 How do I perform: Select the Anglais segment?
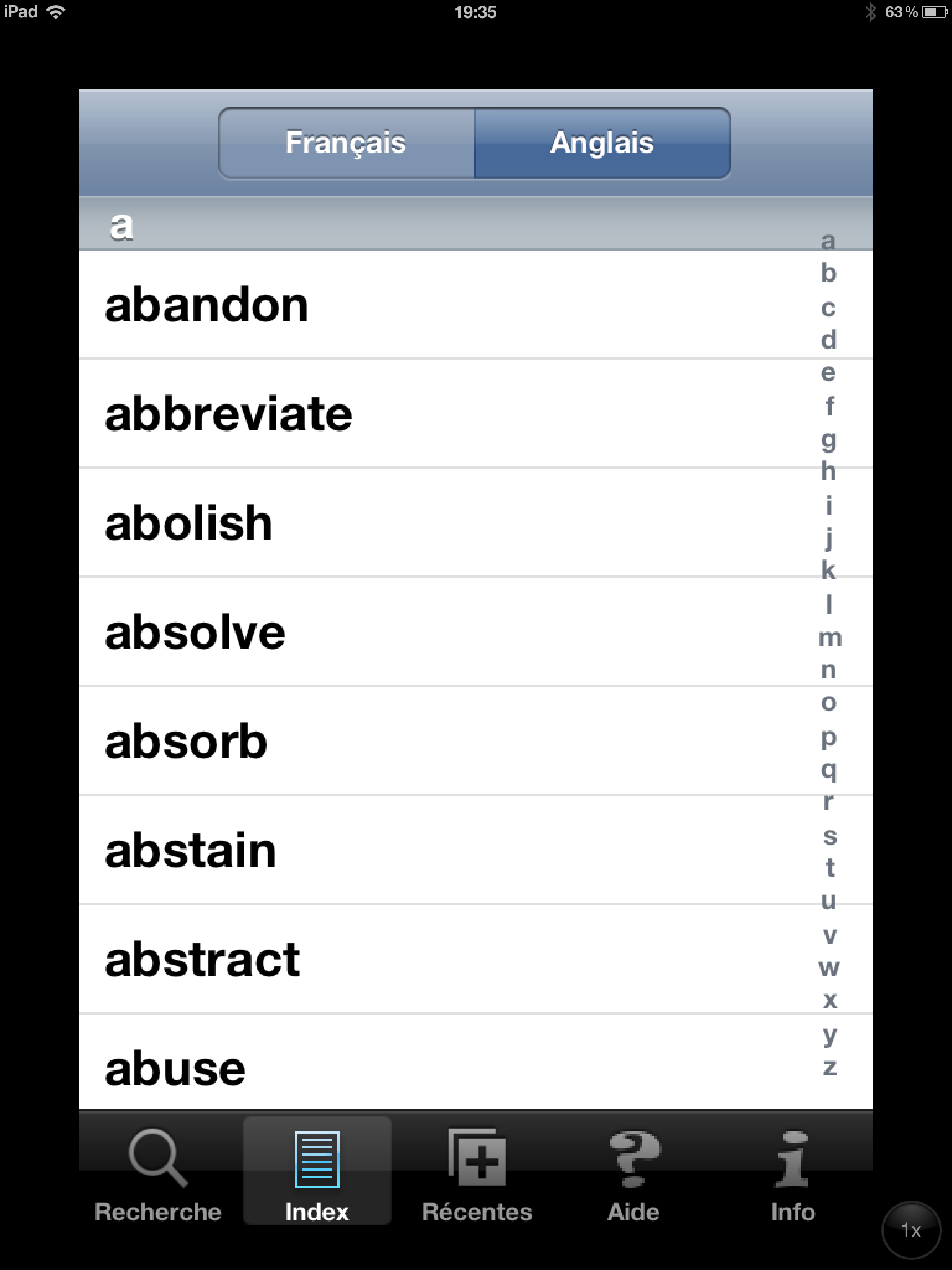(602, 143)
